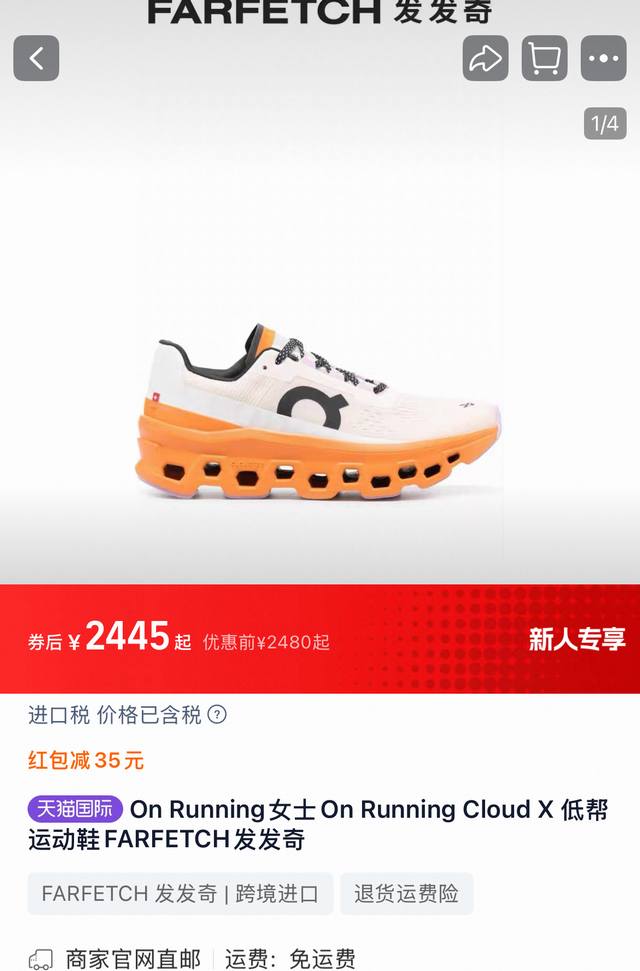Open the orange sneaker product image

(x=318, y=412)
